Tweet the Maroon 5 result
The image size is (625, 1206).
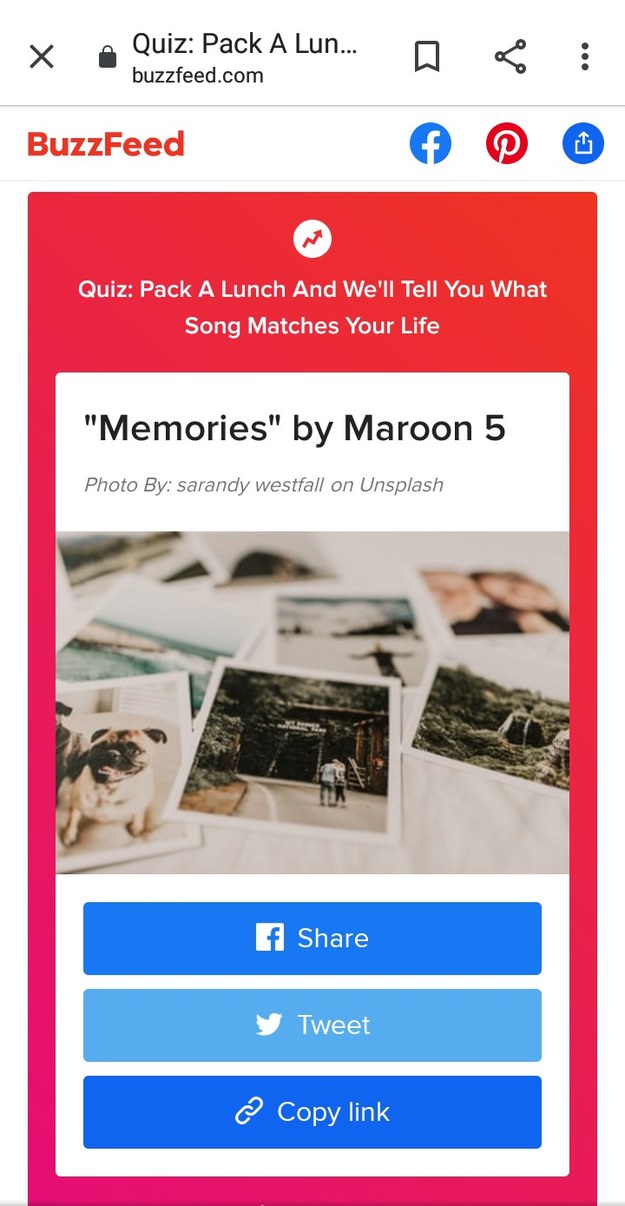click(x=312, y=1025)
